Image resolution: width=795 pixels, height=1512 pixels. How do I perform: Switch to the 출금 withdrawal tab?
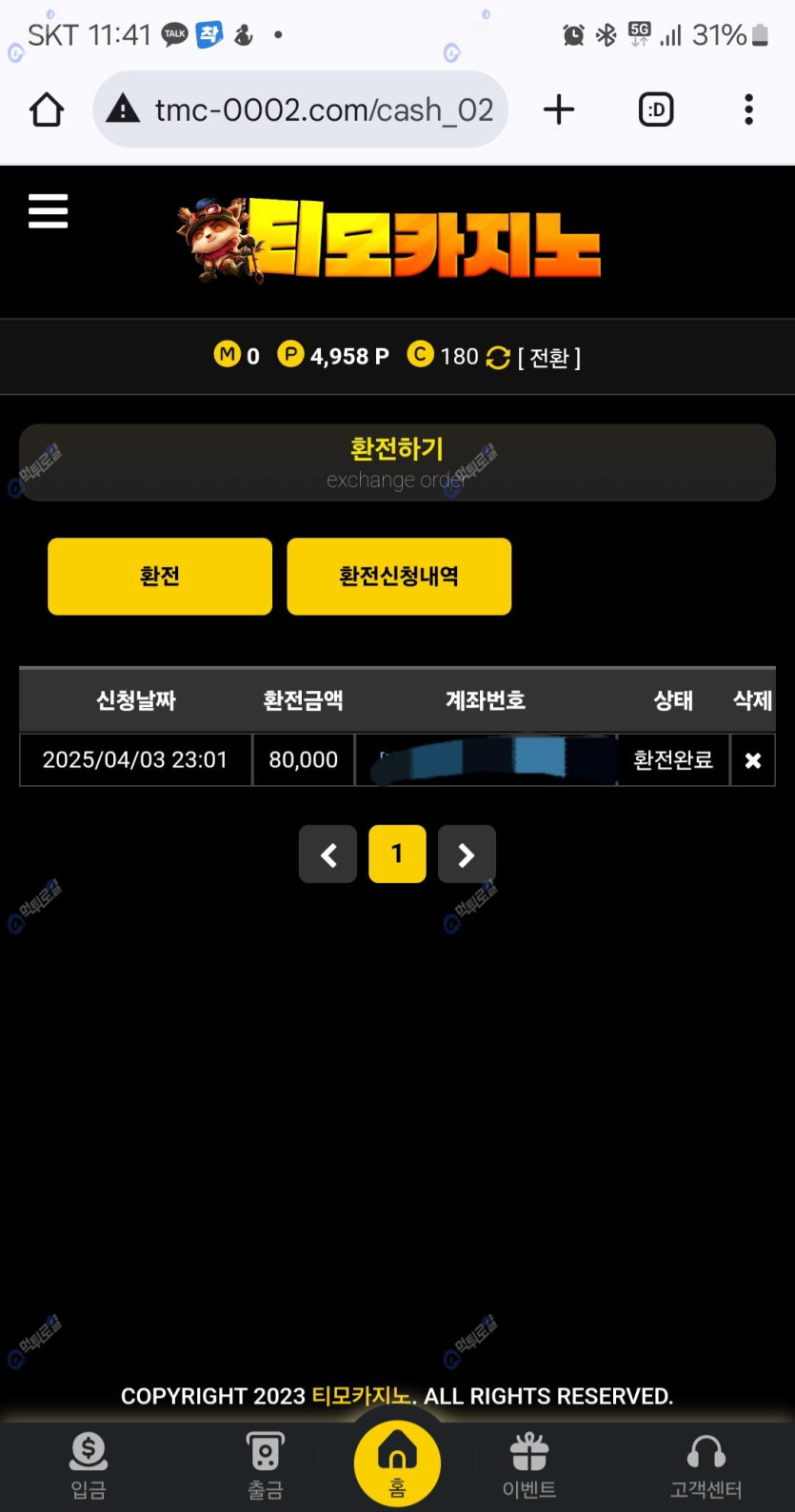(x=266, y=1465)
